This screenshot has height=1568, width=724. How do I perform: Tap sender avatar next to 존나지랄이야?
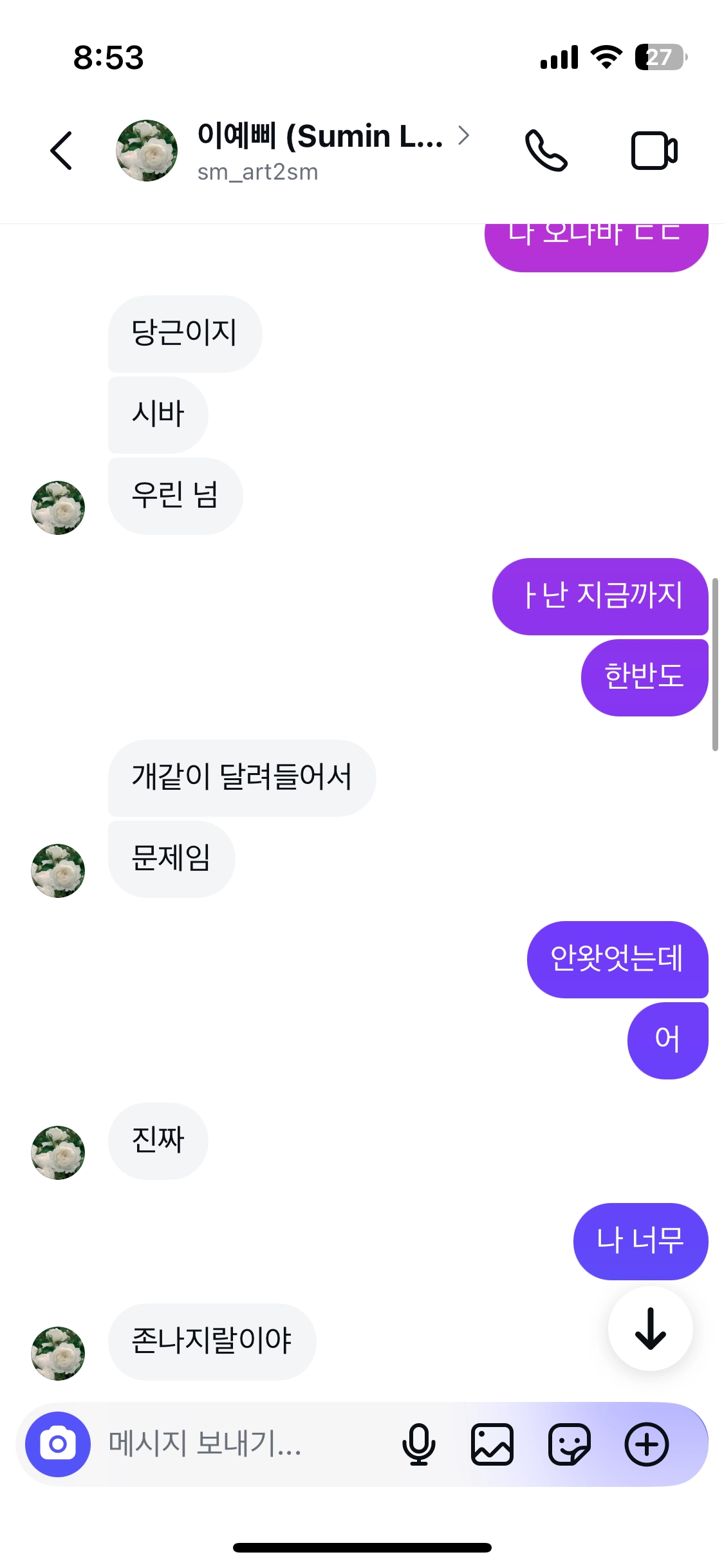[x=58, y=1353]
